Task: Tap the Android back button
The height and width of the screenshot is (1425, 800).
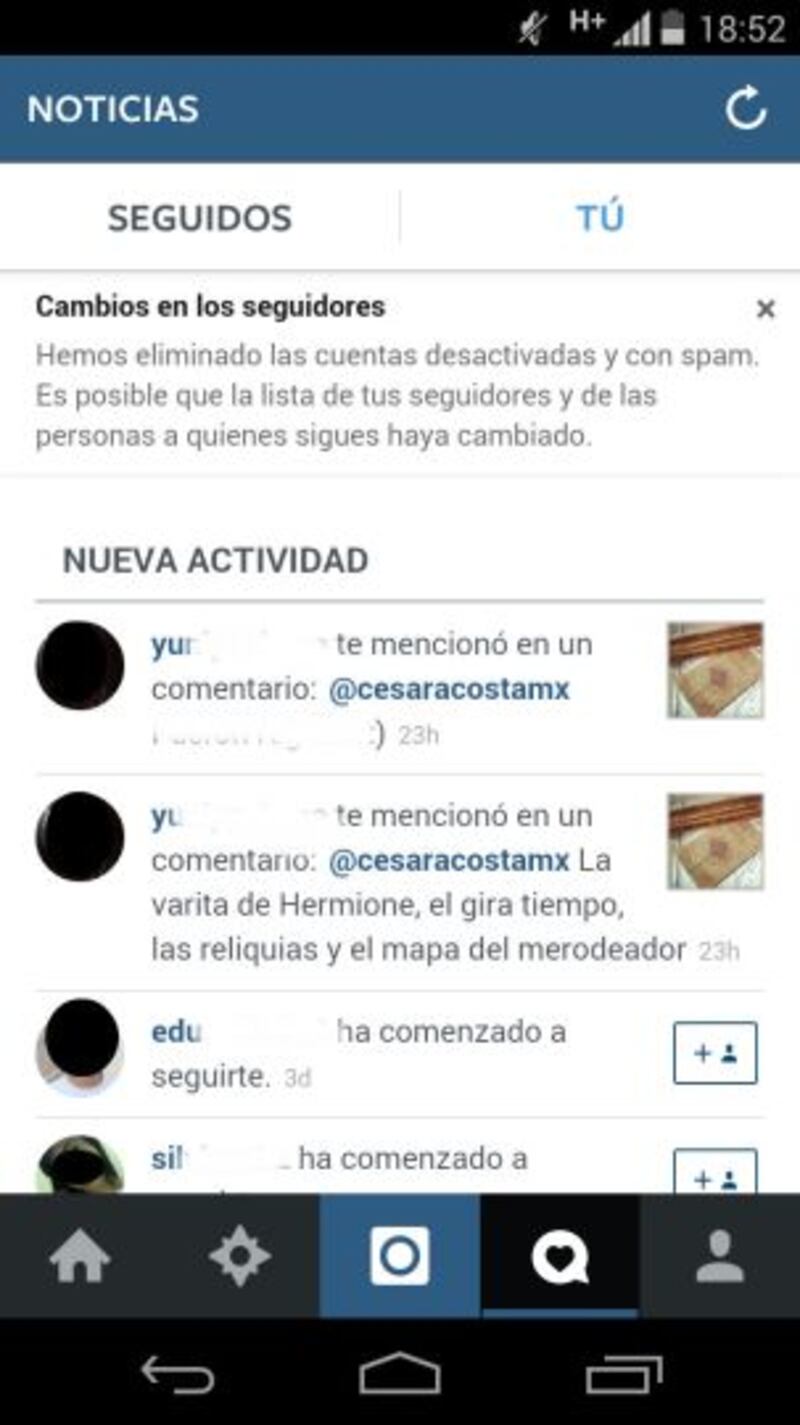Action: point(178,1375)
